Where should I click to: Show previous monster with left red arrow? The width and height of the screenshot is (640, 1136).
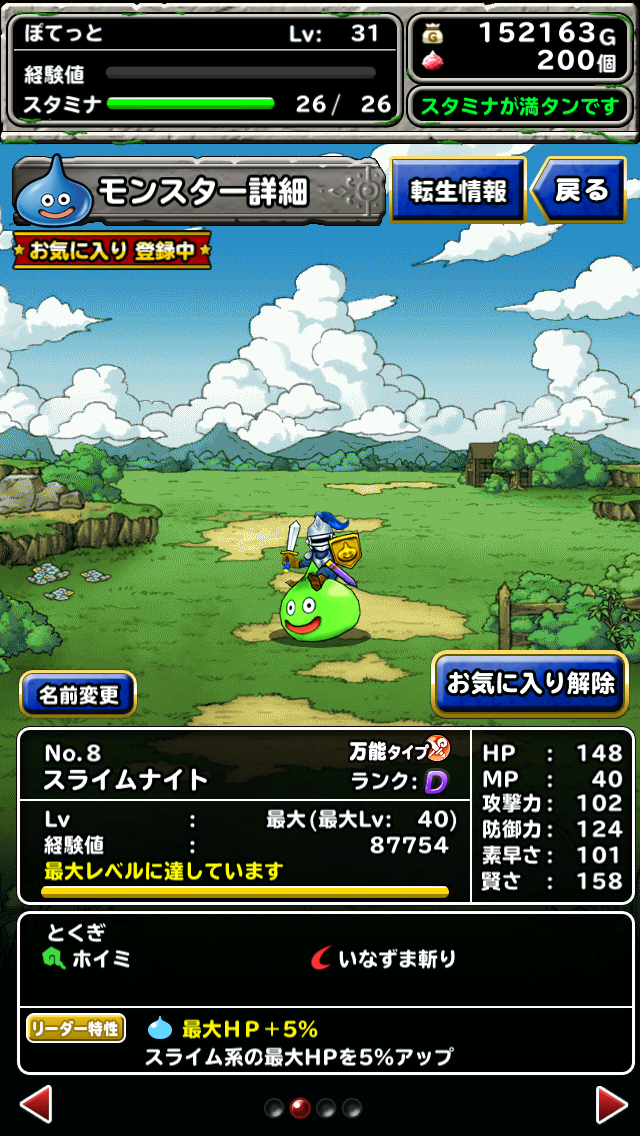pyautogui.click(x=36, y=1105)
